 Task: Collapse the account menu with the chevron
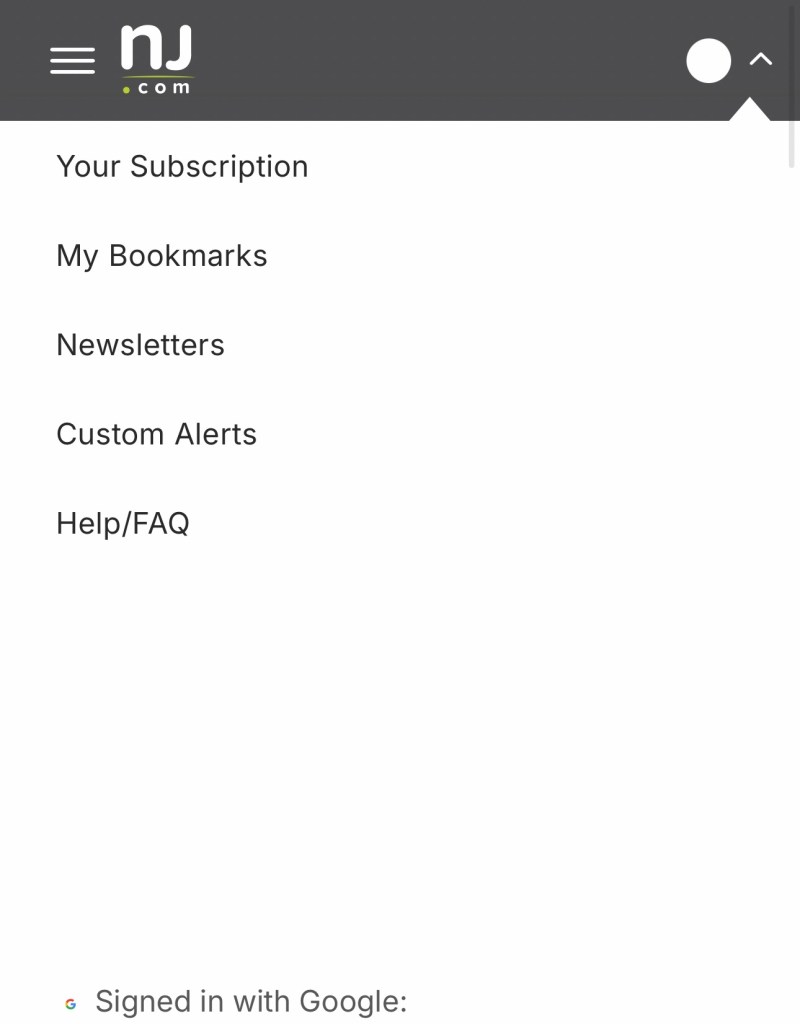tap(761, 59)
